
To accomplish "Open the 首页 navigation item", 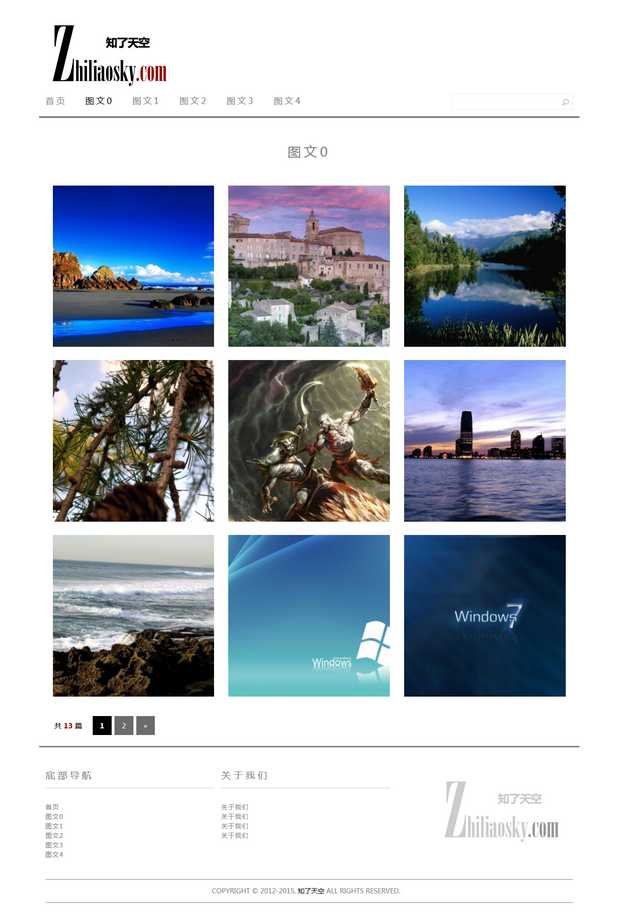I will tap(55, 101).
